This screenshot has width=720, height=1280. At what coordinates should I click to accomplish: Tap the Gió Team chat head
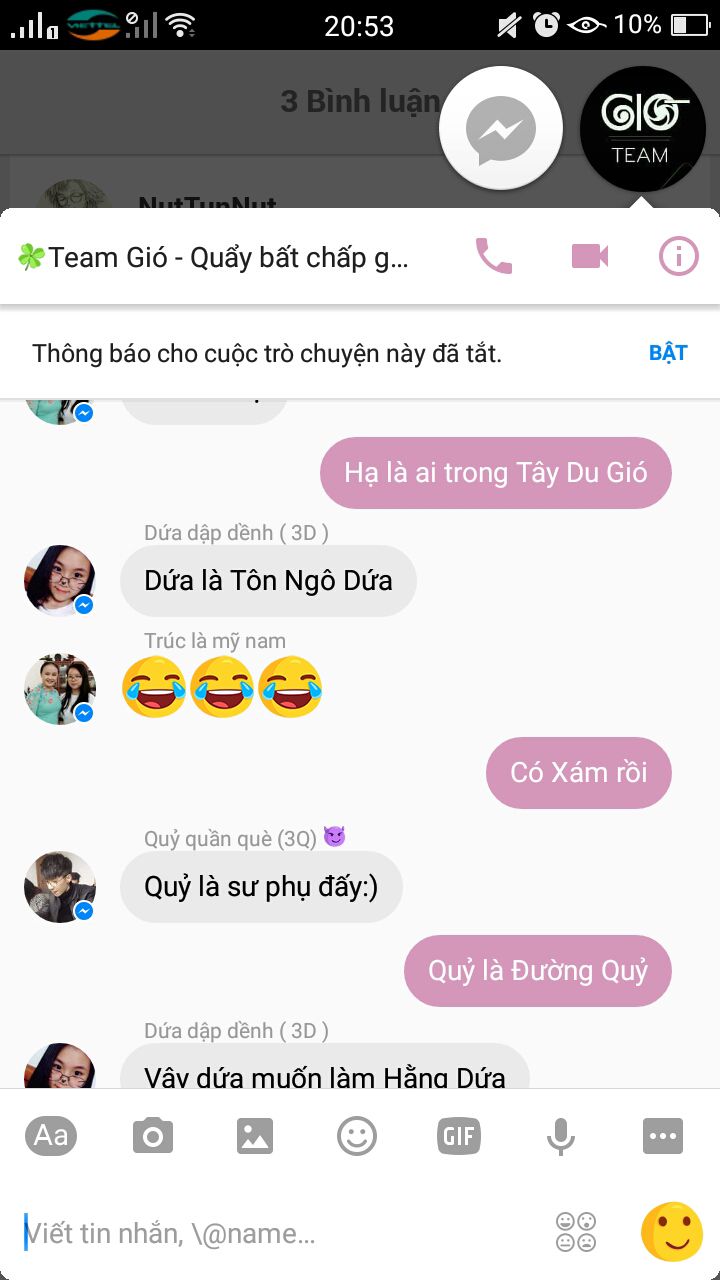(x=643, y=129)
